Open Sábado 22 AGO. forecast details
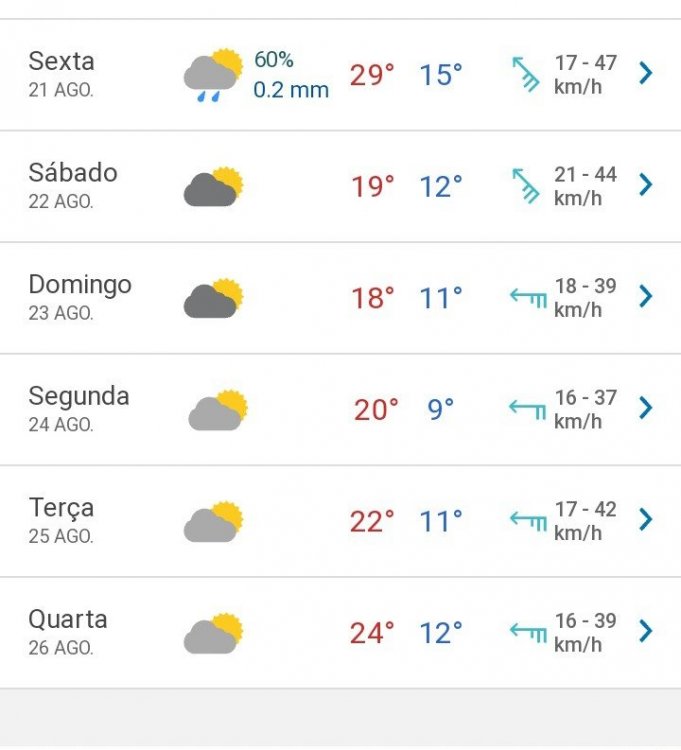This screenshot has width=681, height=750. 645,185
